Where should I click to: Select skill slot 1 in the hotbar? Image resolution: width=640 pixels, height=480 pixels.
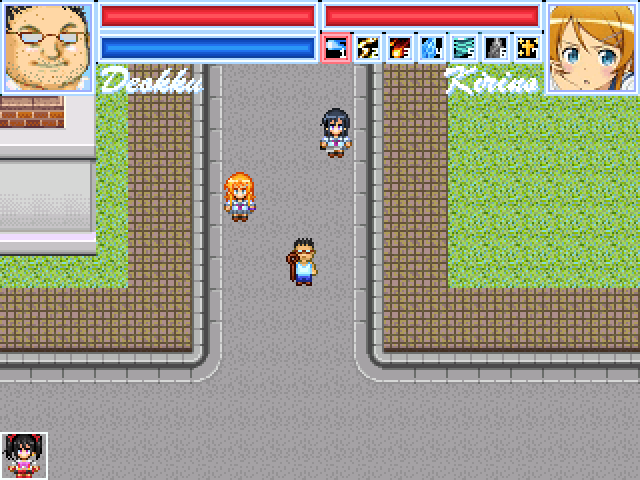(x=336, y=47)
